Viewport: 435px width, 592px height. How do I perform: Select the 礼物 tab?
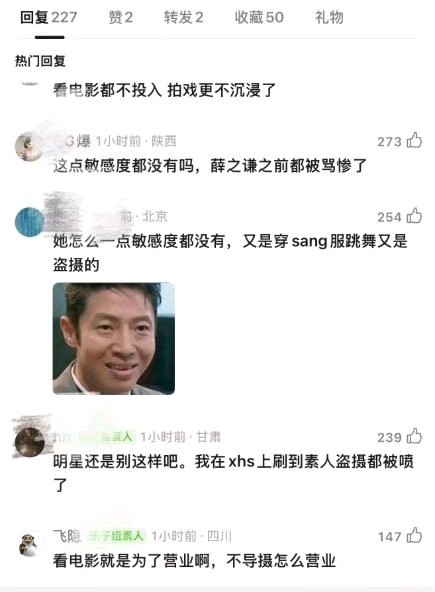click(x=329, y=17)
